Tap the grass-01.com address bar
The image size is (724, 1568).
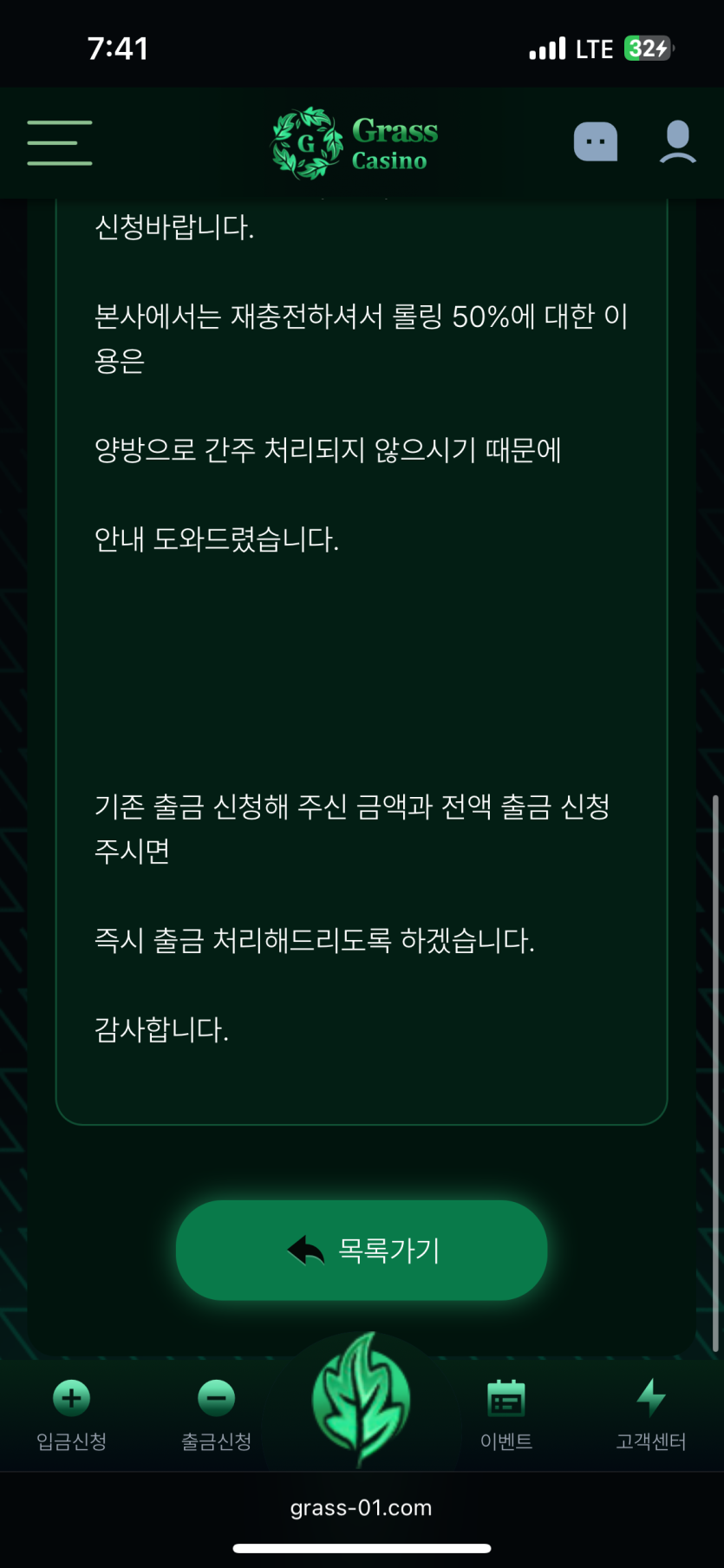coord(362,1508)
